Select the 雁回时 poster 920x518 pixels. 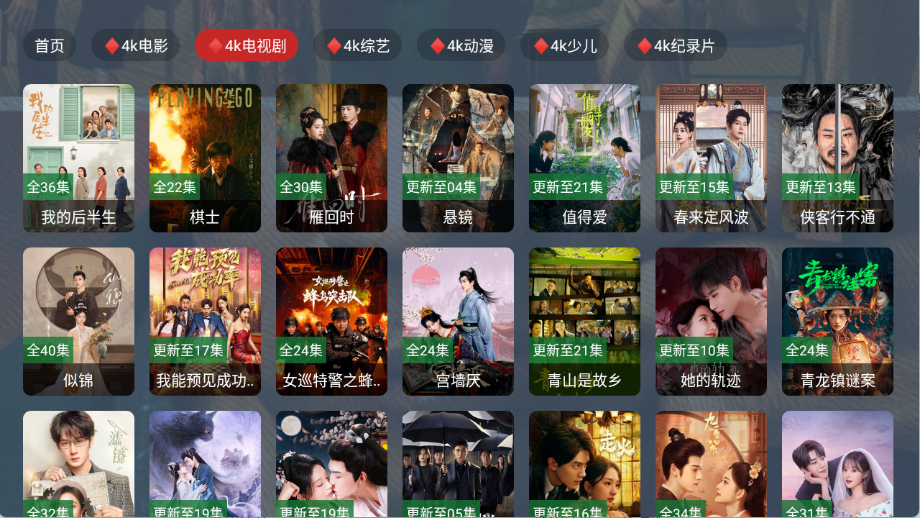click(x=331, y=158)
